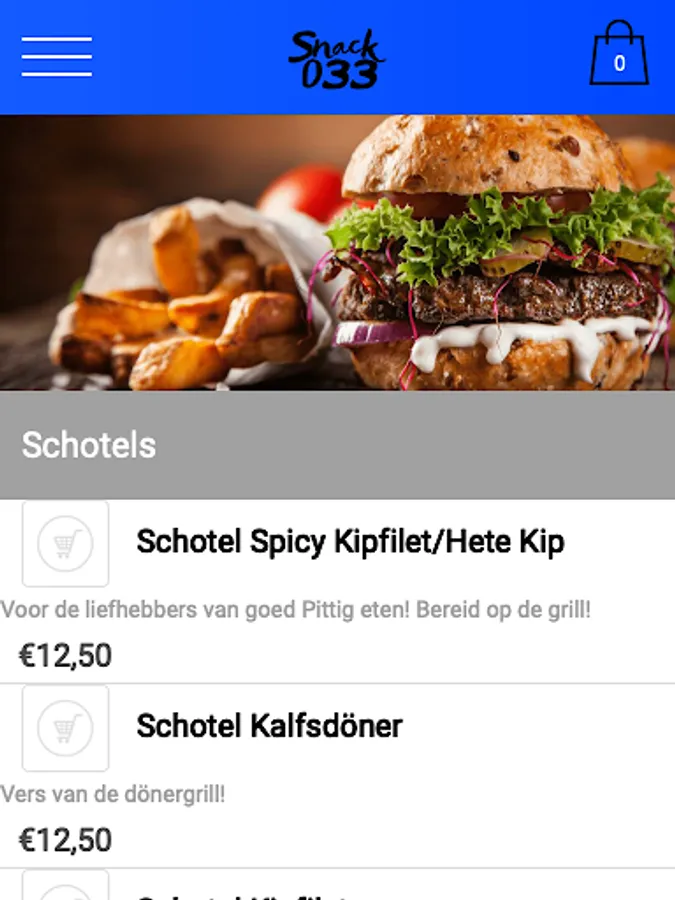Add Schotel Kalfsdöner to cart
The image size is (675, 900).
click(66, 728)
